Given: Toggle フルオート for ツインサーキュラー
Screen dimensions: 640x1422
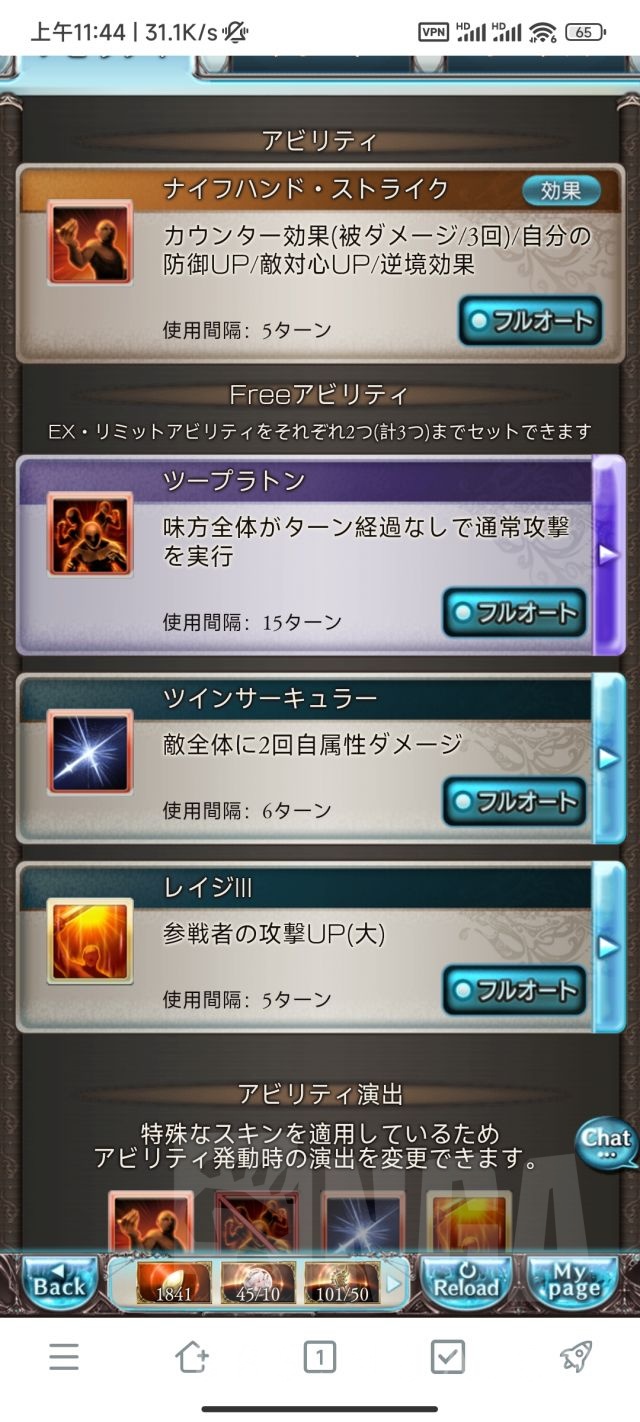Looking at the screenshot, I should tap(514, 802).
